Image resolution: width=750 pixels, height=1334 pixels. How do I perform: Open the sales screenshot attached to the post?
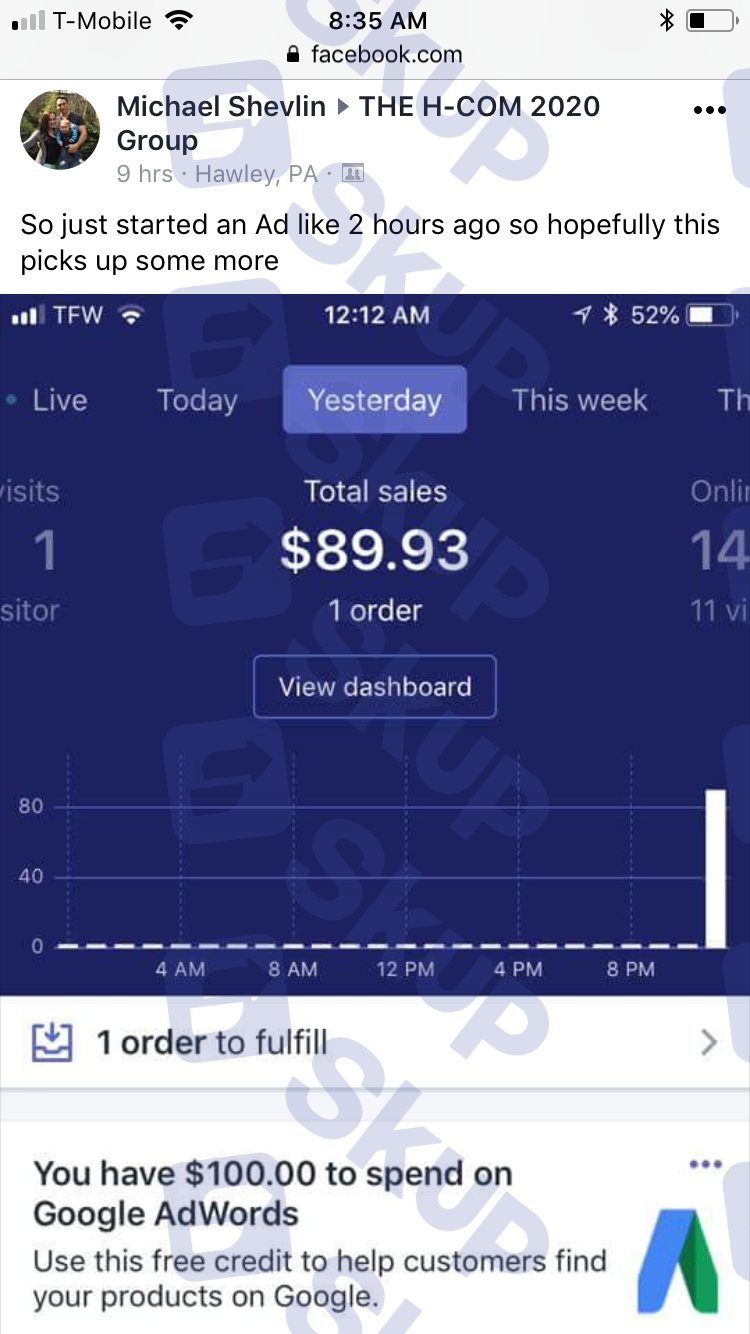click(x=375, y=814)
